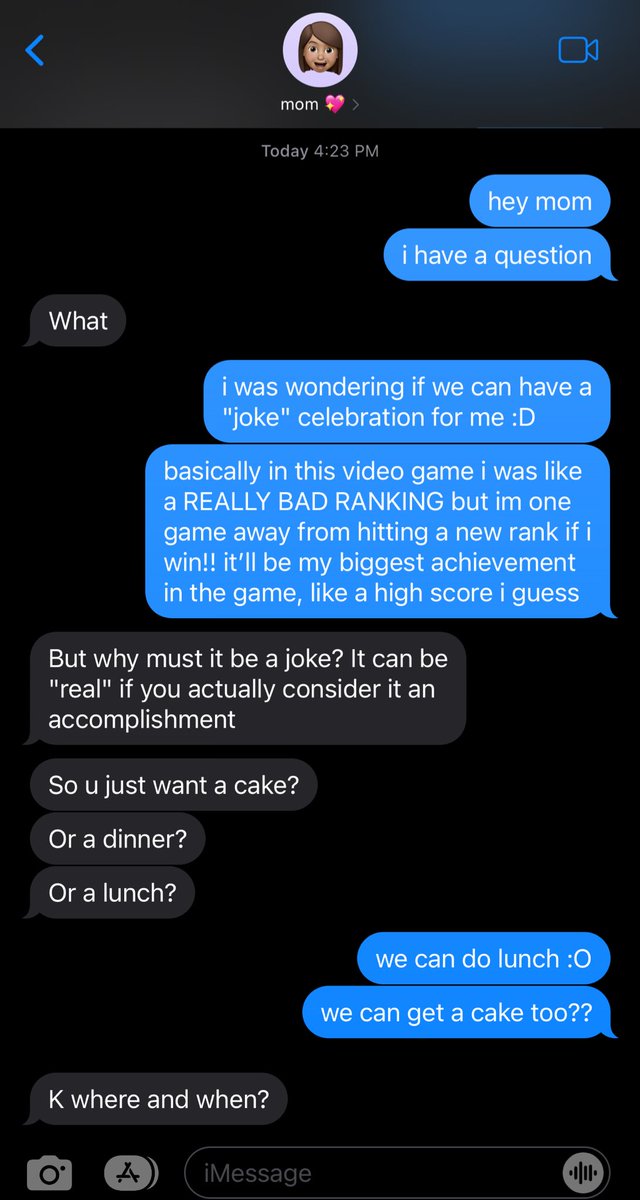Open the iMessage apps drawer
Screen dimensions: 640x1200
pos(131,1172)
